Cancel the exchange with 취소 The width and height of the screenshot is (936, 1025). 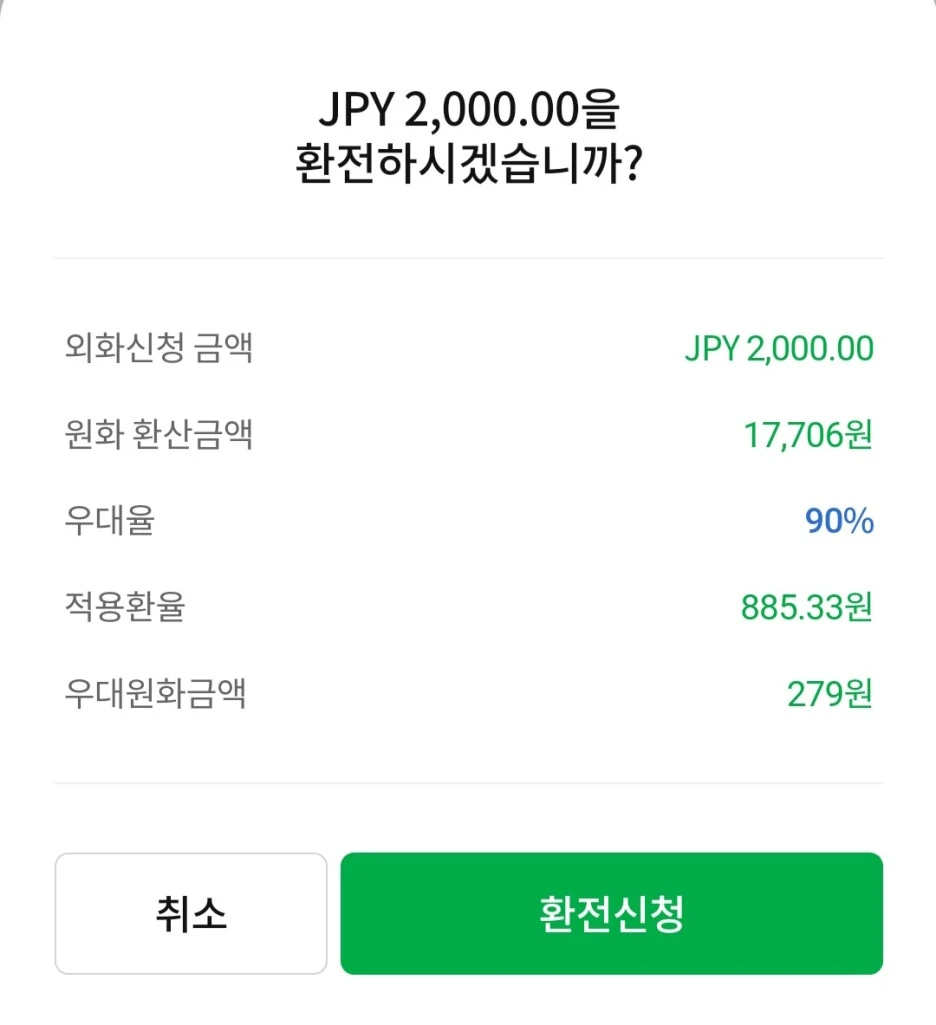(x=191, y=913)
